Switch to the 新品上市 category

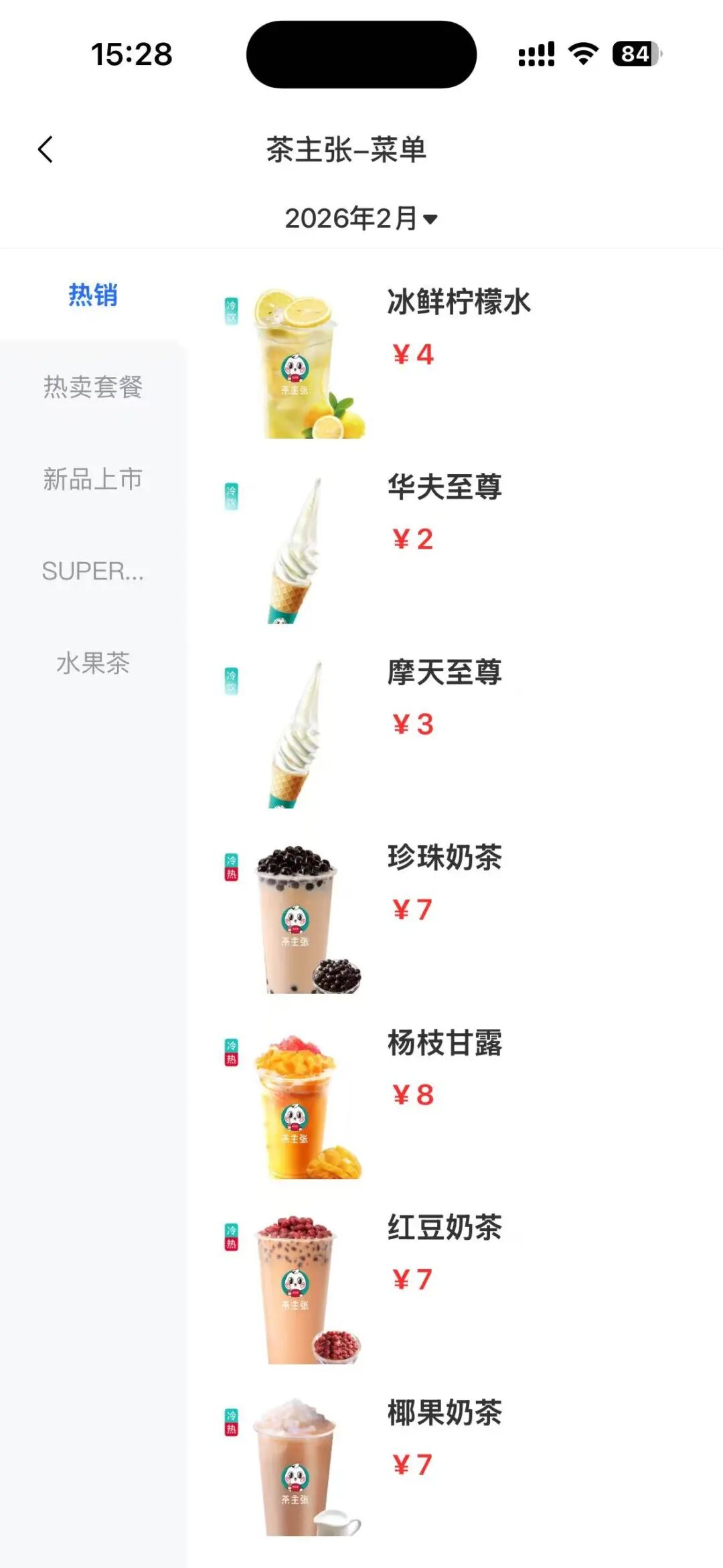[x=93, y=480]
